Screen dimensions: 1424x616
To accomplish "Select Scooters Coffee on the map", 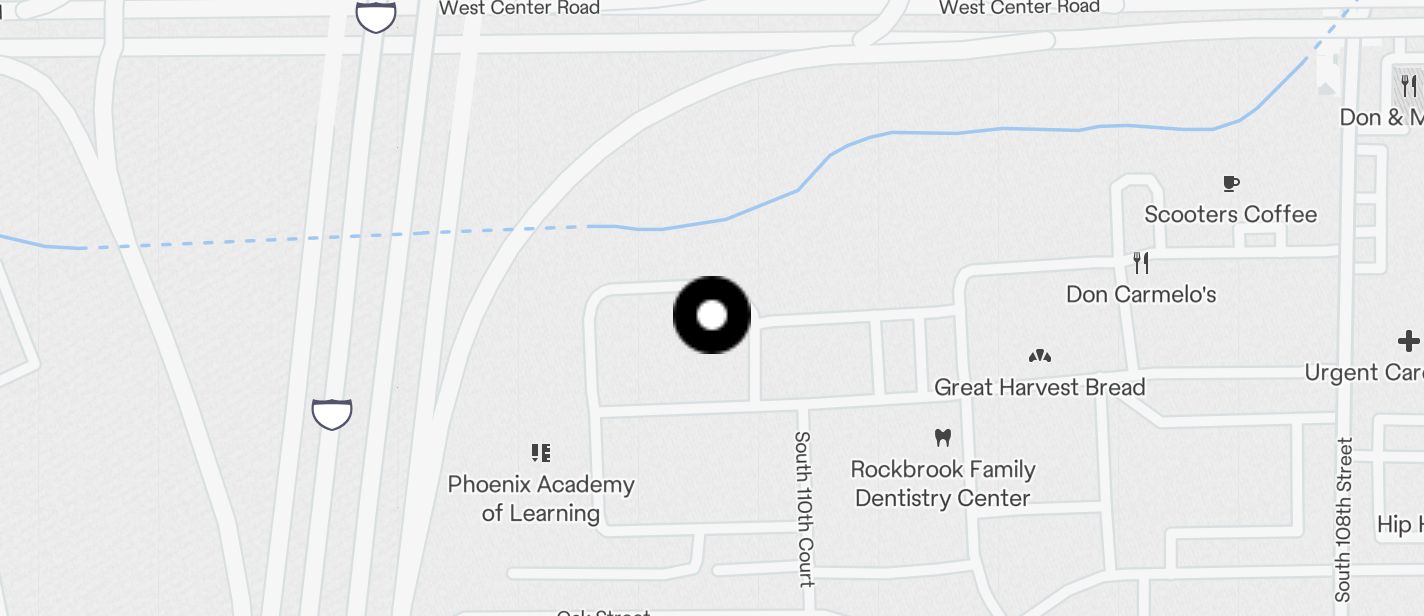I will (1231, 184).
